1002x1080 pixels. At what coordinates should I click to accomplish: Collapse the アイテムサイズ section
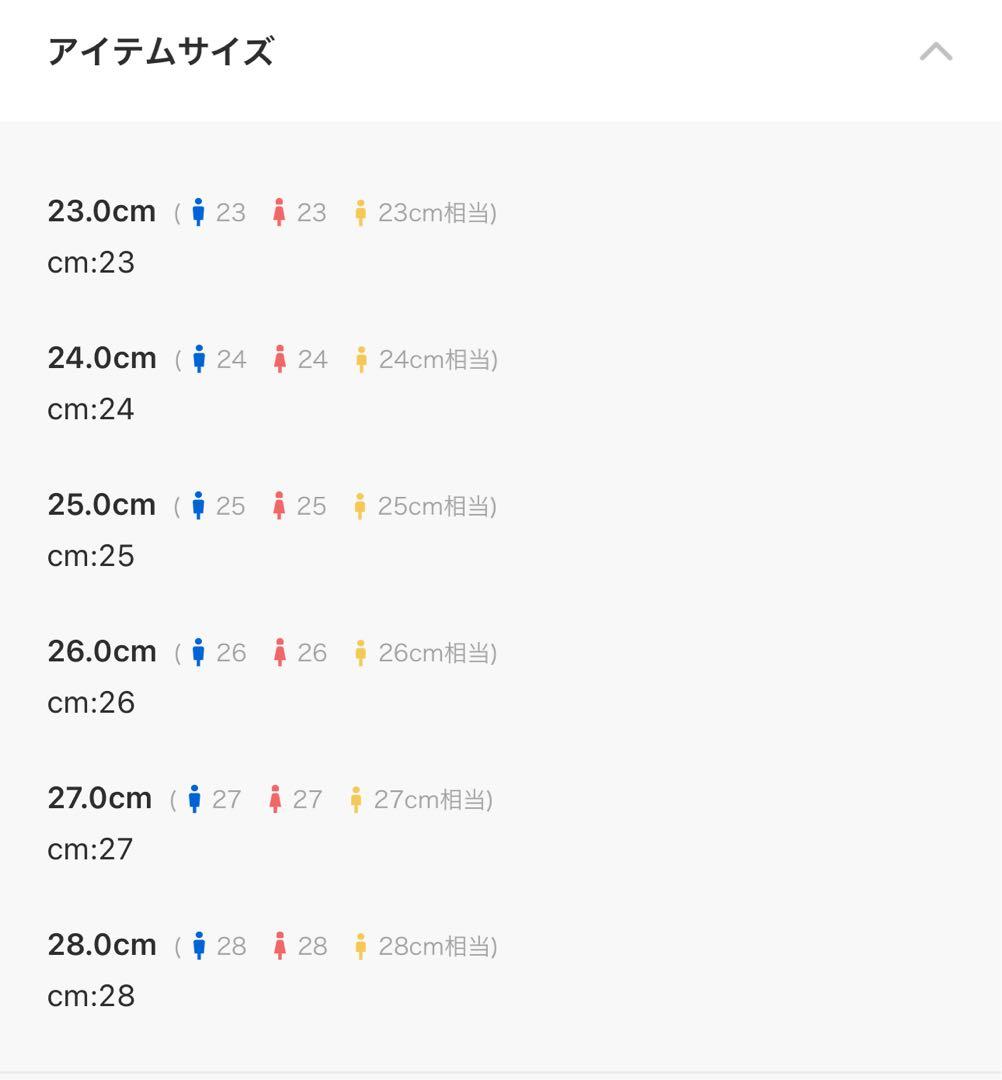click(936, 52)
